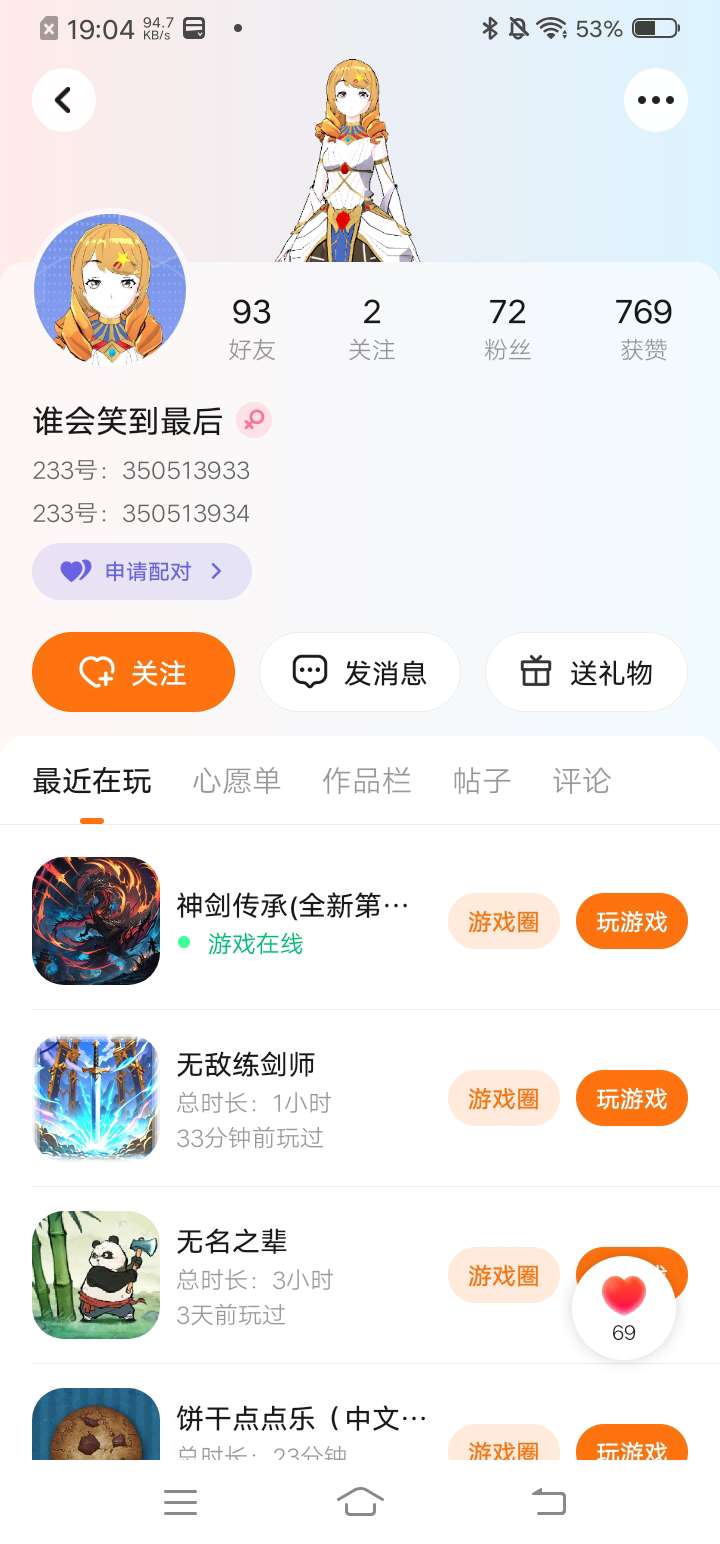Viewport: 720px width, 1544px height.
Task: Tap the system home button
Action: pyautogui.click(x=360, y=1502)
